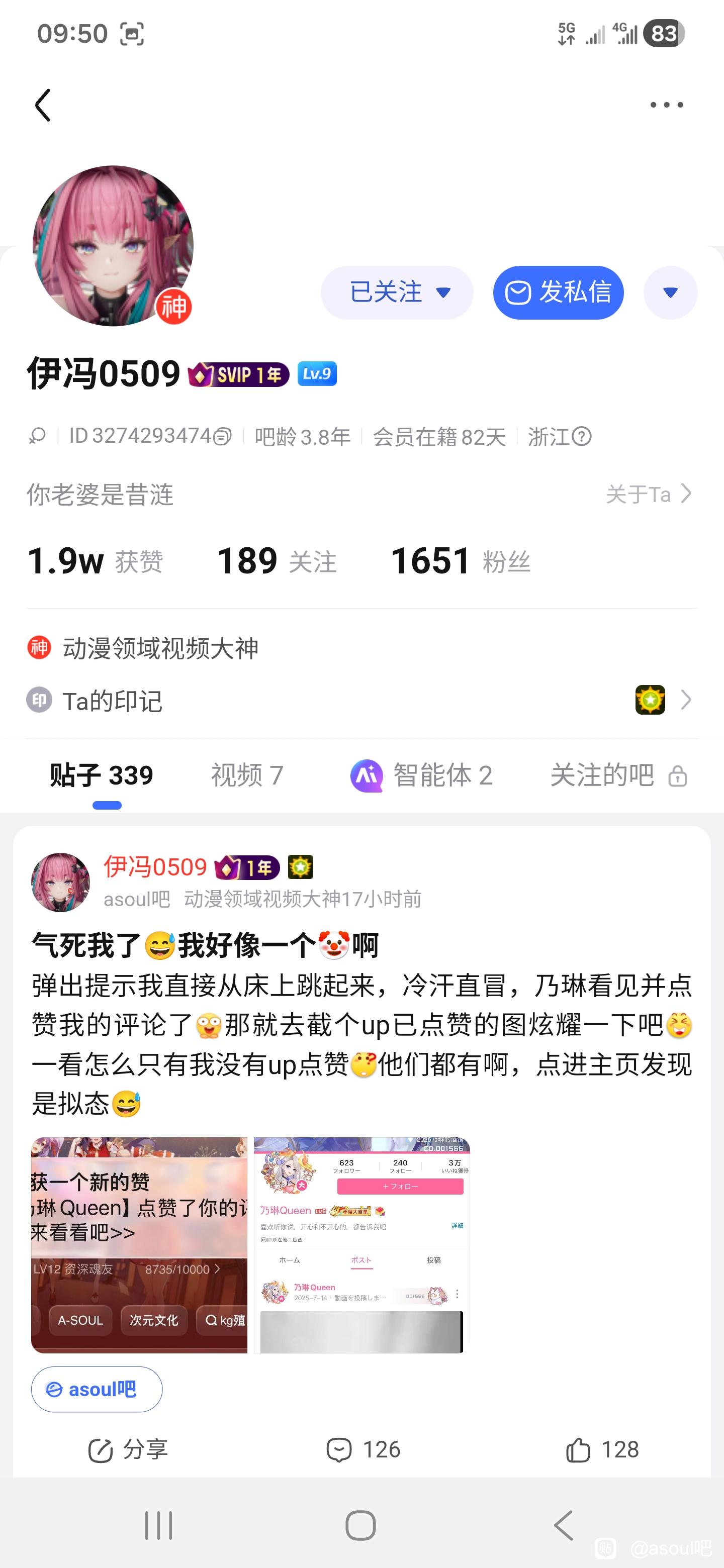Open the asoul吧 forum chip
The image size is (724, 1568).
[x=97, y=1390]
